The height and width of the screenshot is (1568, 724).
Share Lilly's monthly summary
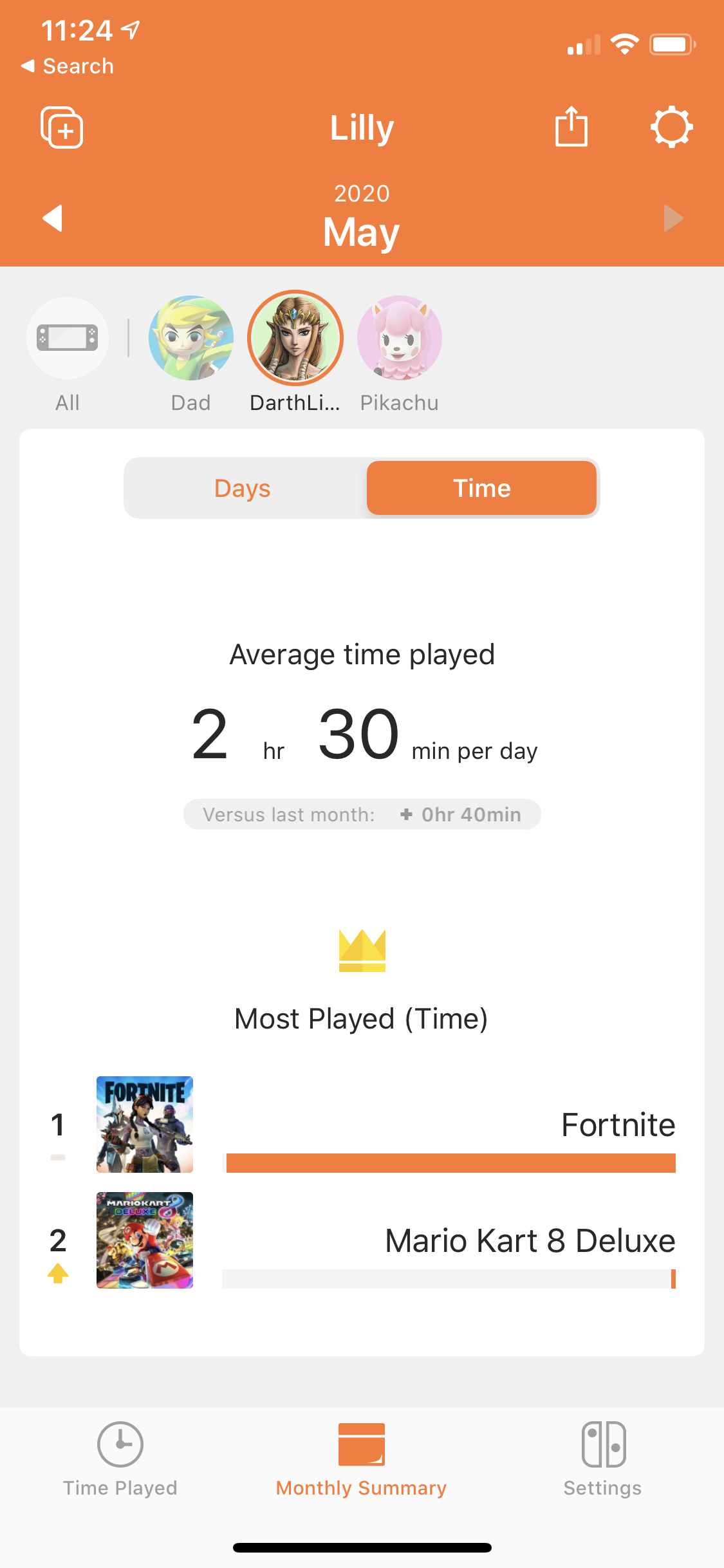(571, 127)
